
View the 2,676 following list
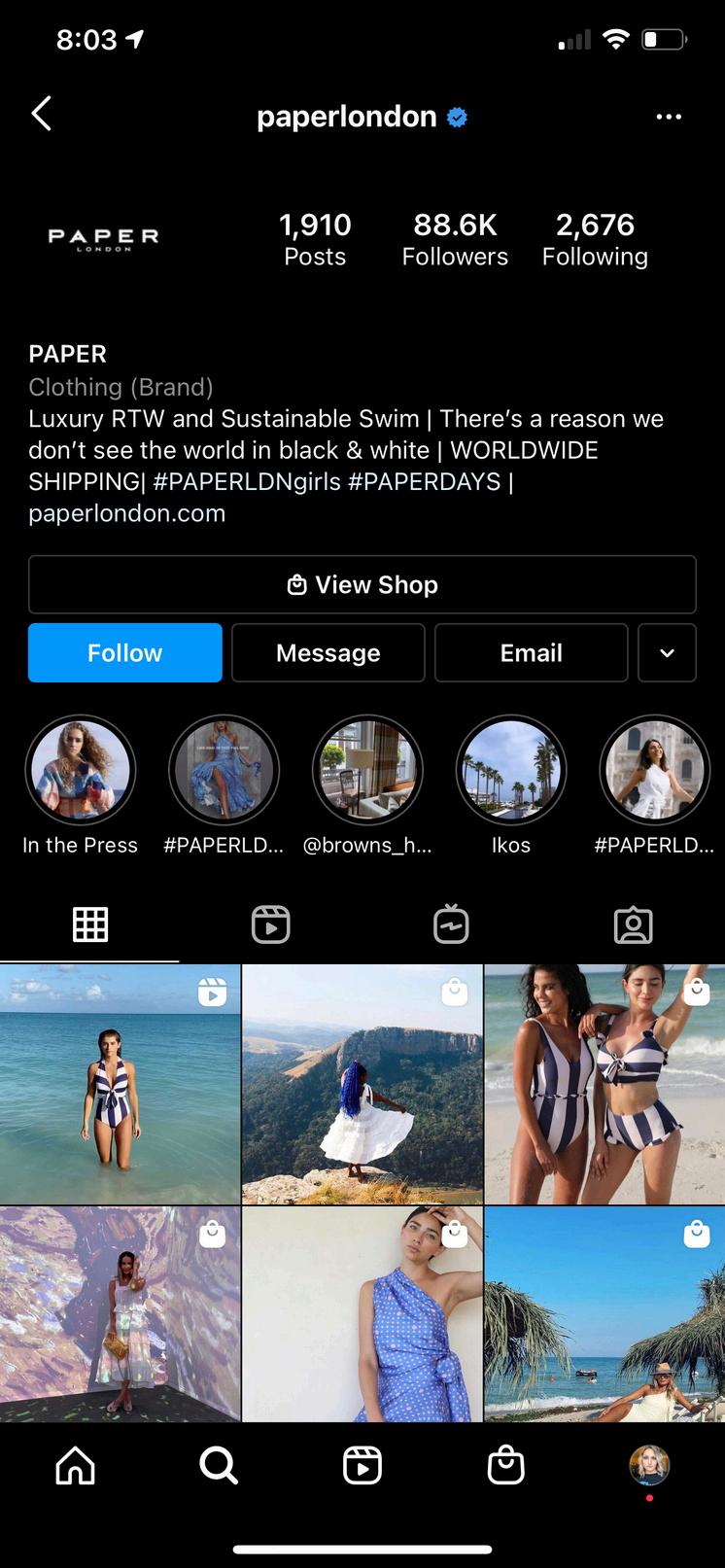[x=595, y=239]
